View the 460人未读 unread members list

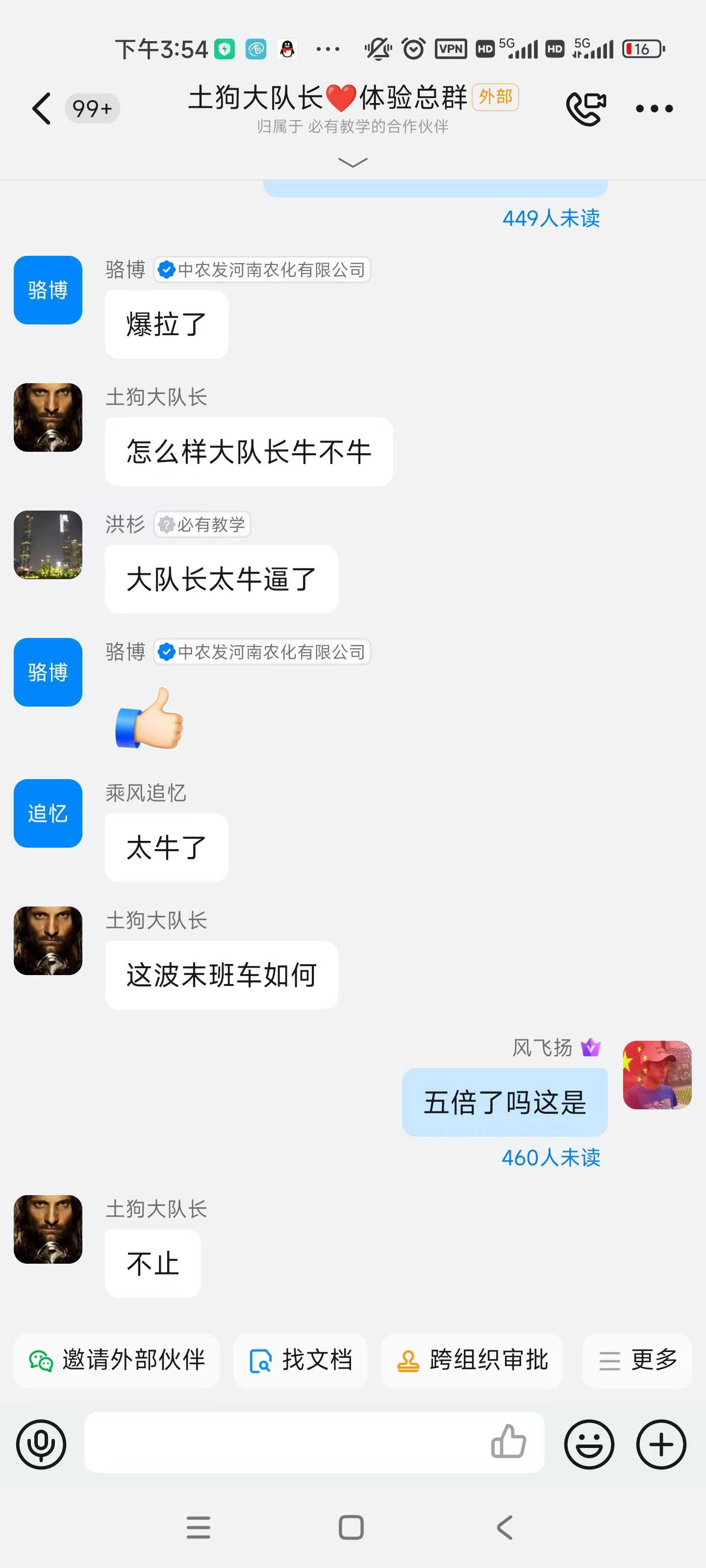[551, 1157]
